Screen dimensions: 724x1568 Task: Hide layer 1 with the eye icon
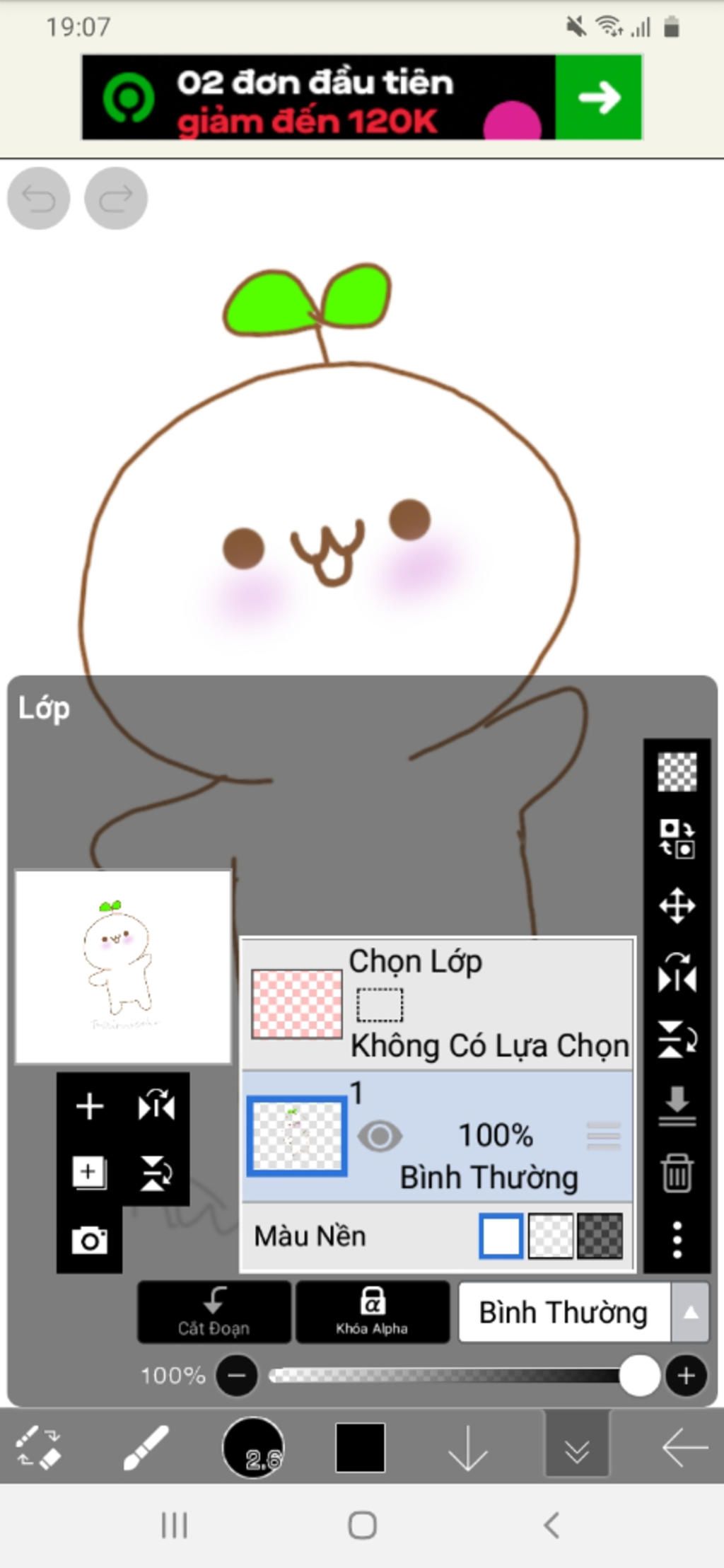(x=380, y=1137)
